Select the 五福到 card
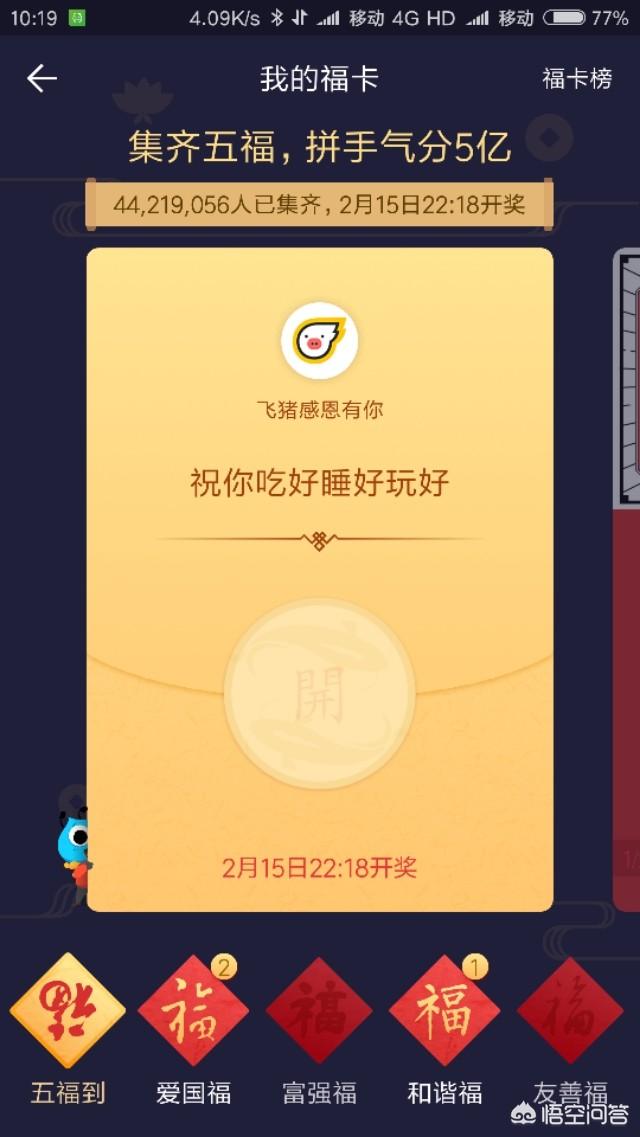The image size is (640, 1137). [68, 1012]
